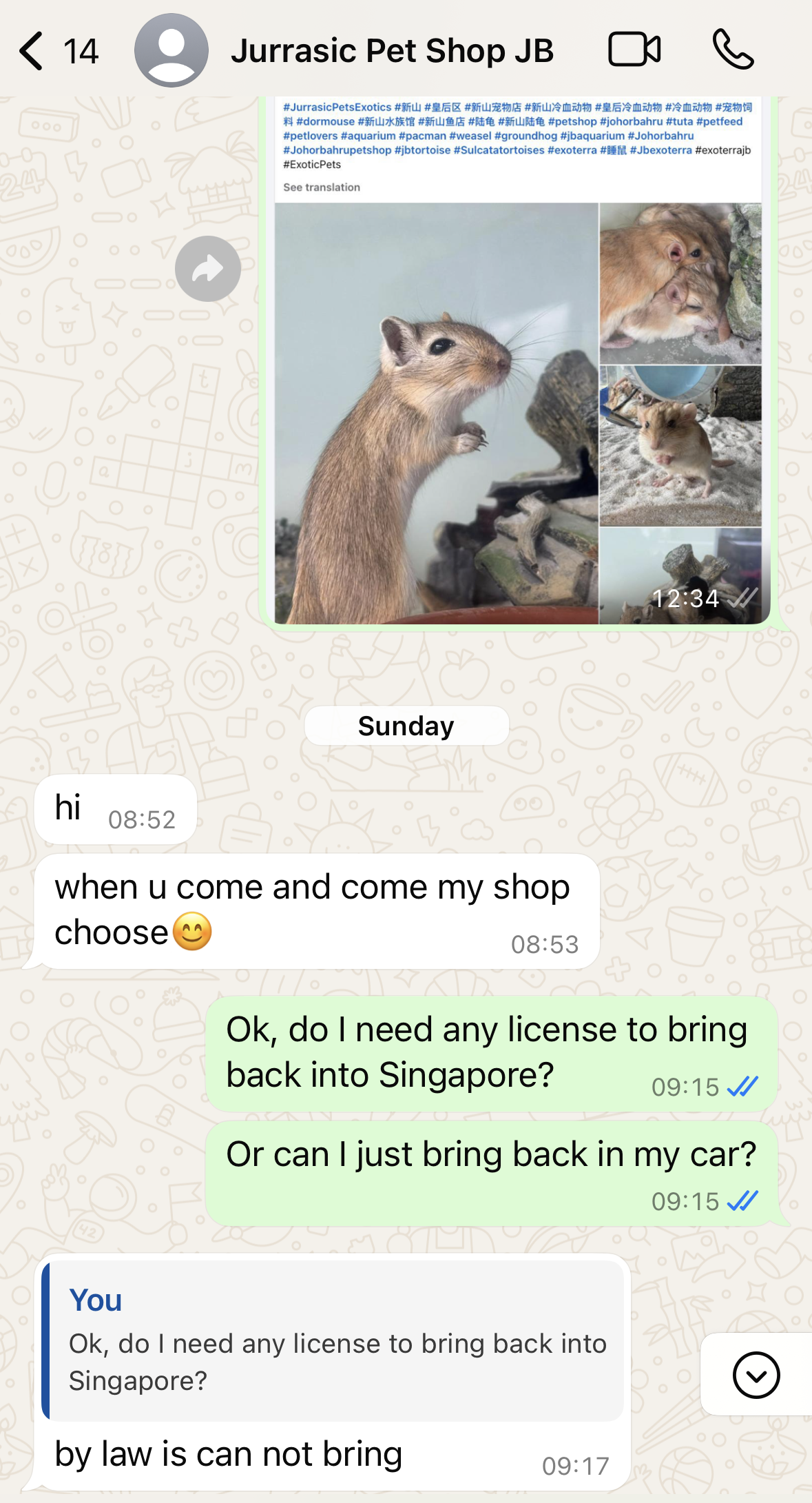Screen dimensions: 812x1503
Task: Jump to the latest messages
Action: [756, 1375]
